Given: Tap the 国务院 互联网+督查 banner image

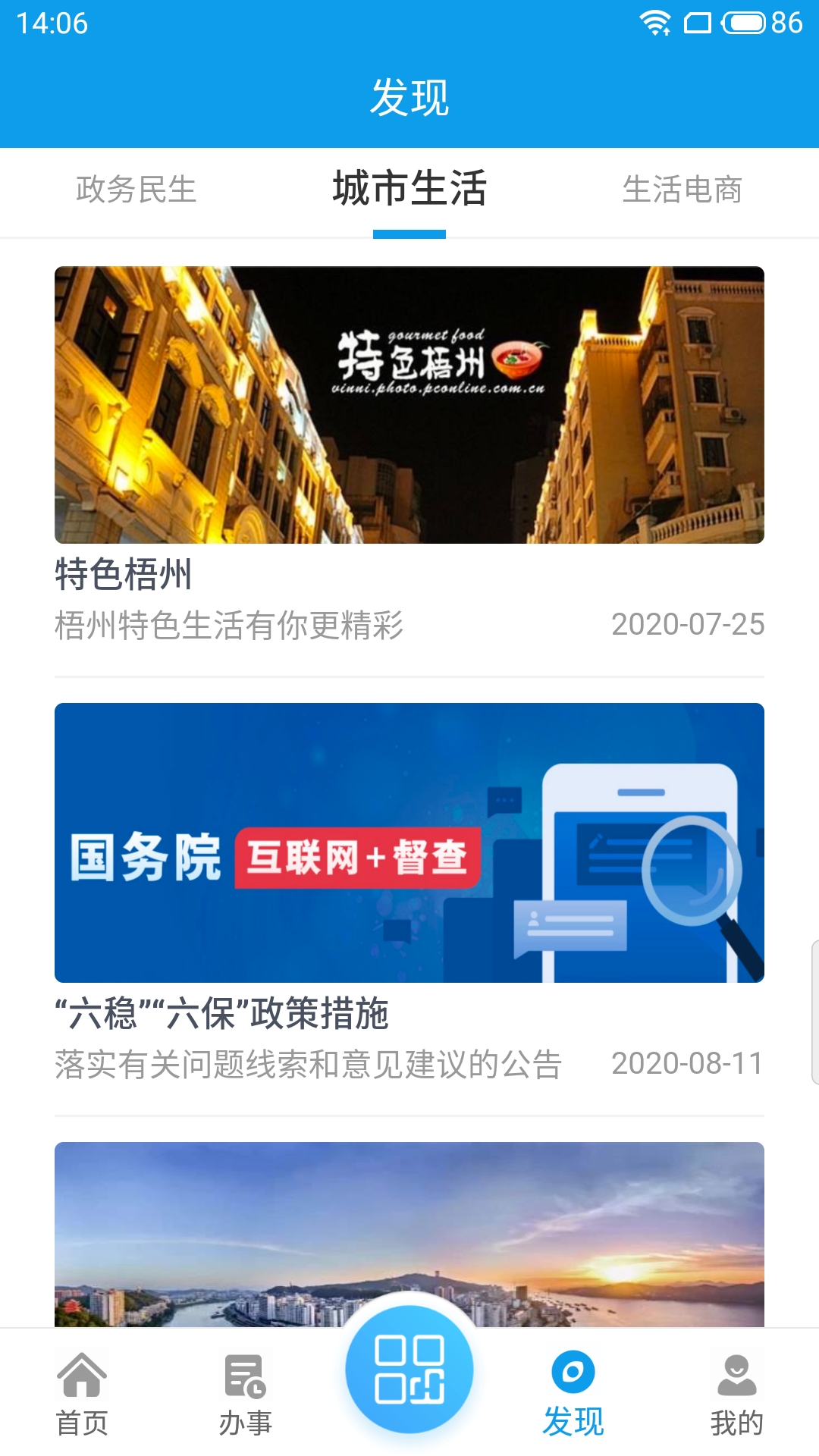Looking at the screenshot, I should click(409, 842).
